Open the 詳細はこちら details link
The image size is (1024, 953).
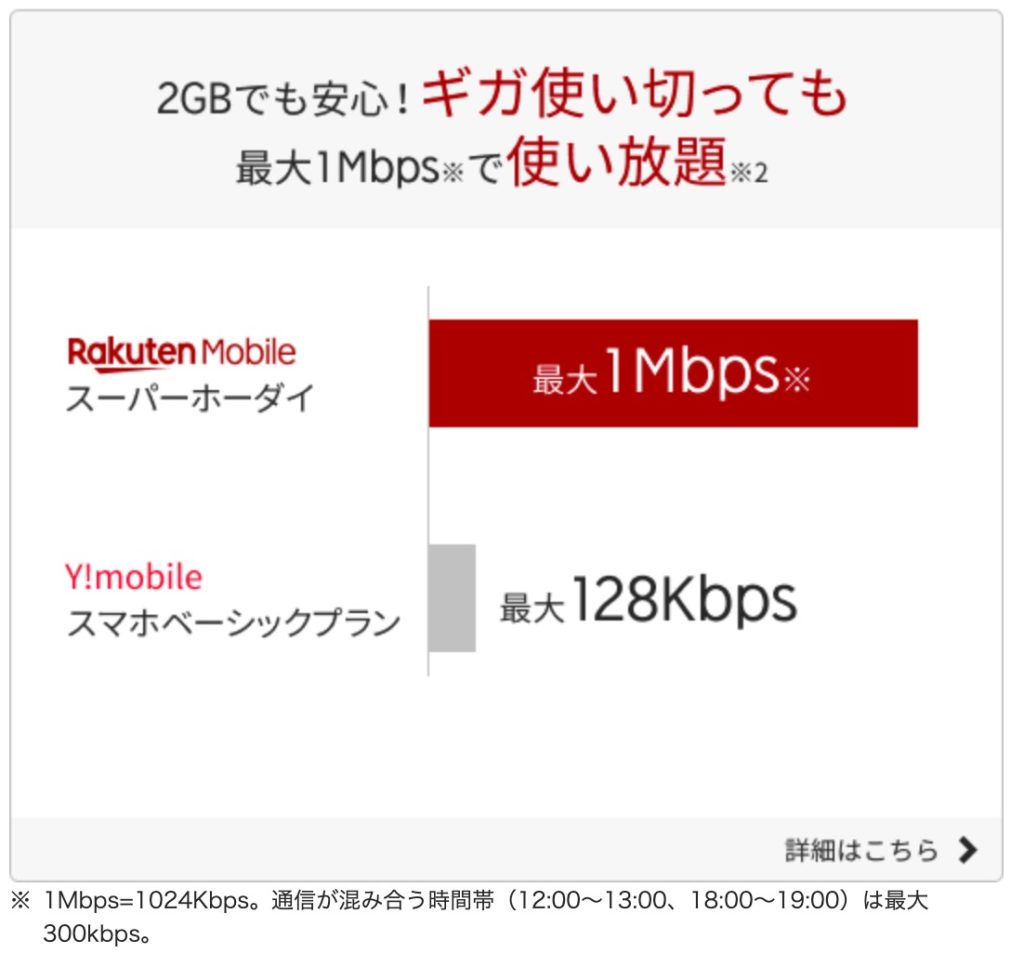880,850
